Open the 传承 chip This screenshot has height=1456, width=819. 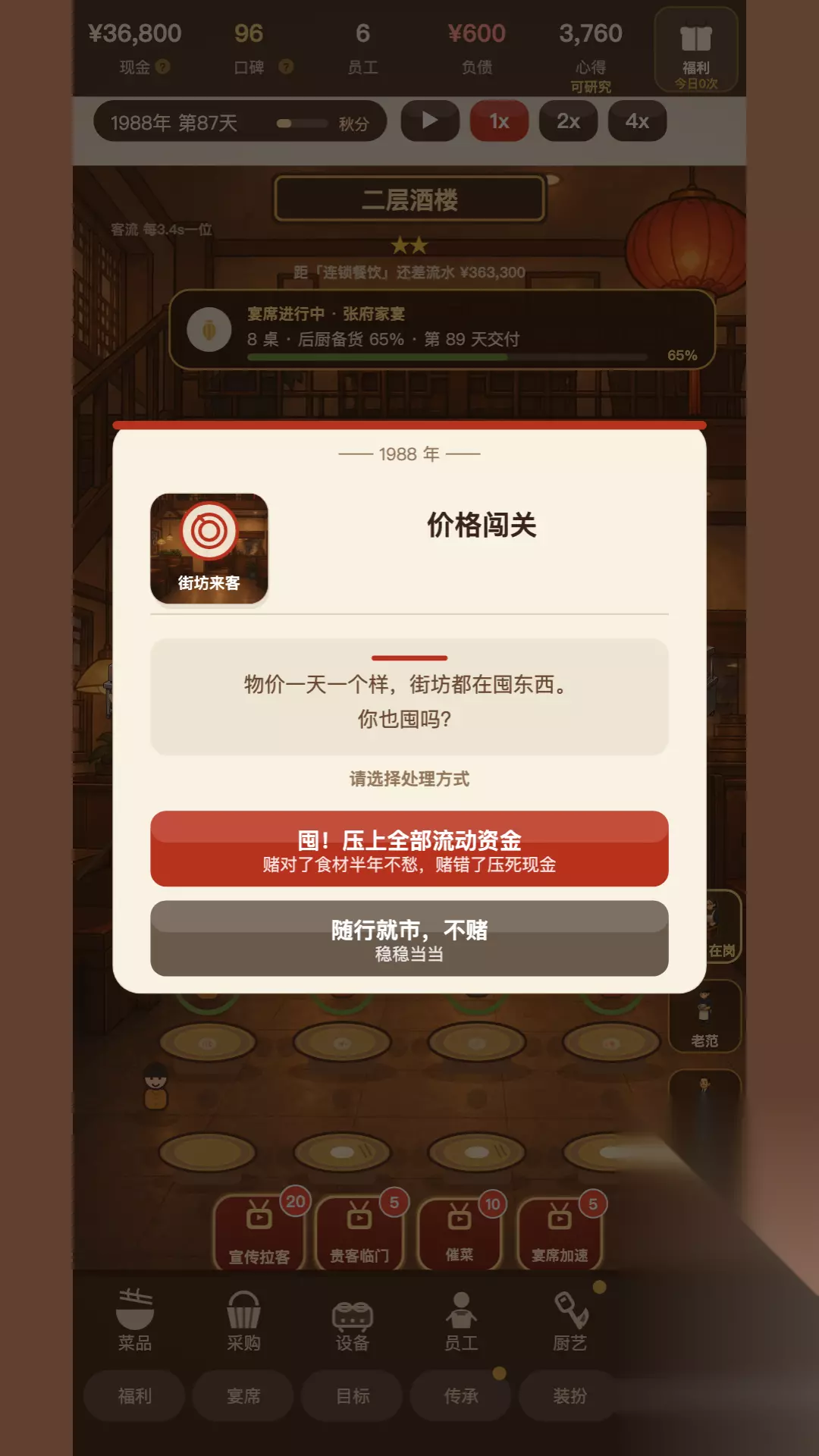click(461, 1396)
